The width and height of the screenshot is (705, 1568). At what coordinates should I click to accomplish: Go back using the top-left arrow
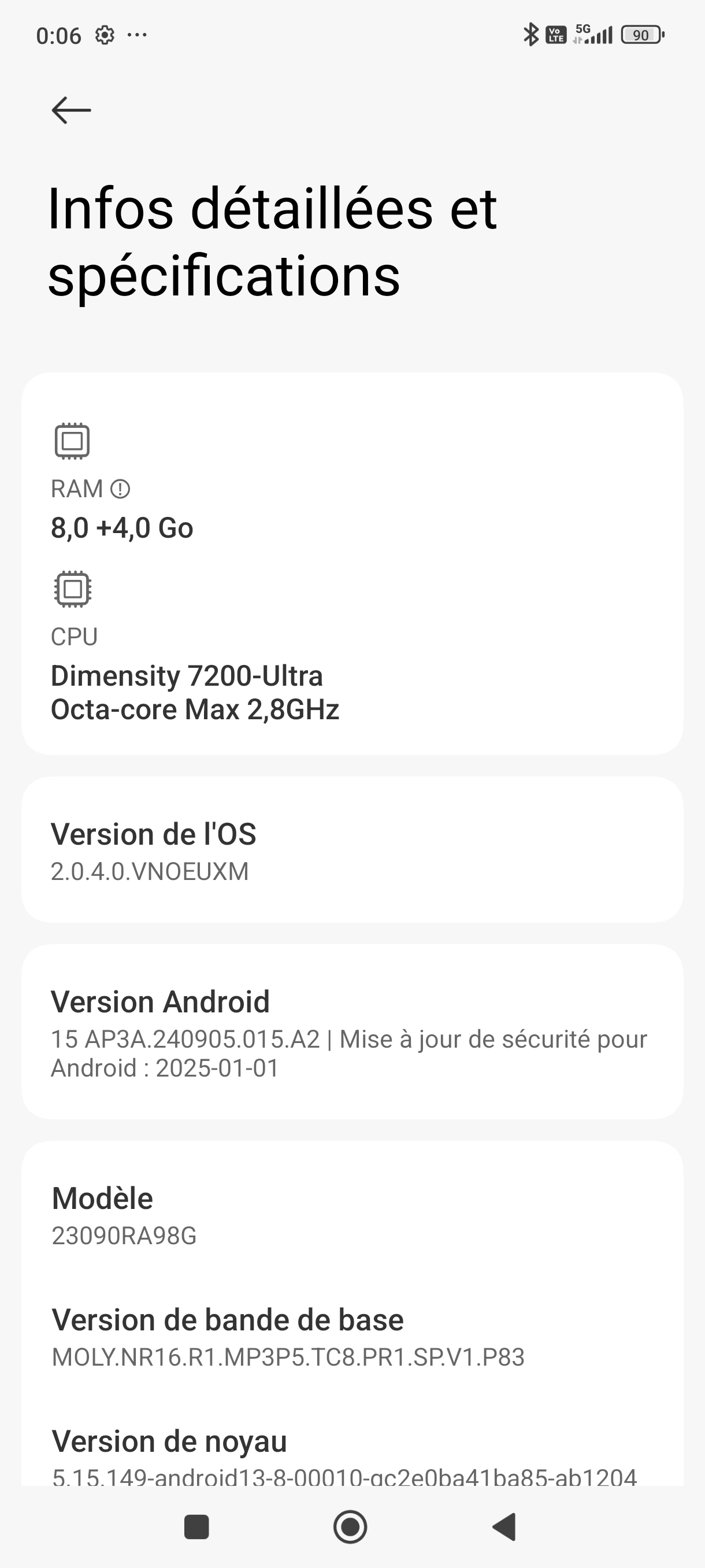[71, 110]
